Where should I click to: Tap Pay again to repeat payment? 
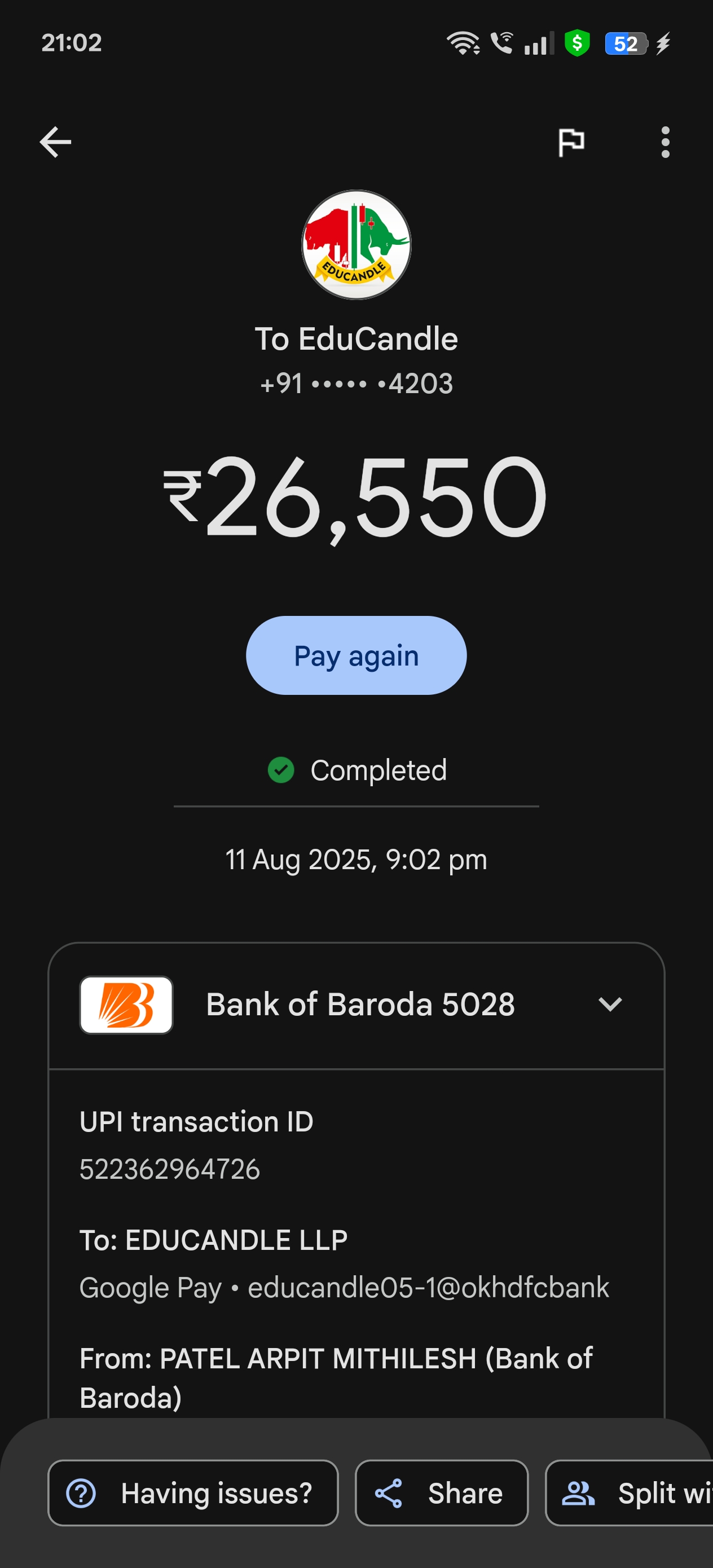(356, 655)
